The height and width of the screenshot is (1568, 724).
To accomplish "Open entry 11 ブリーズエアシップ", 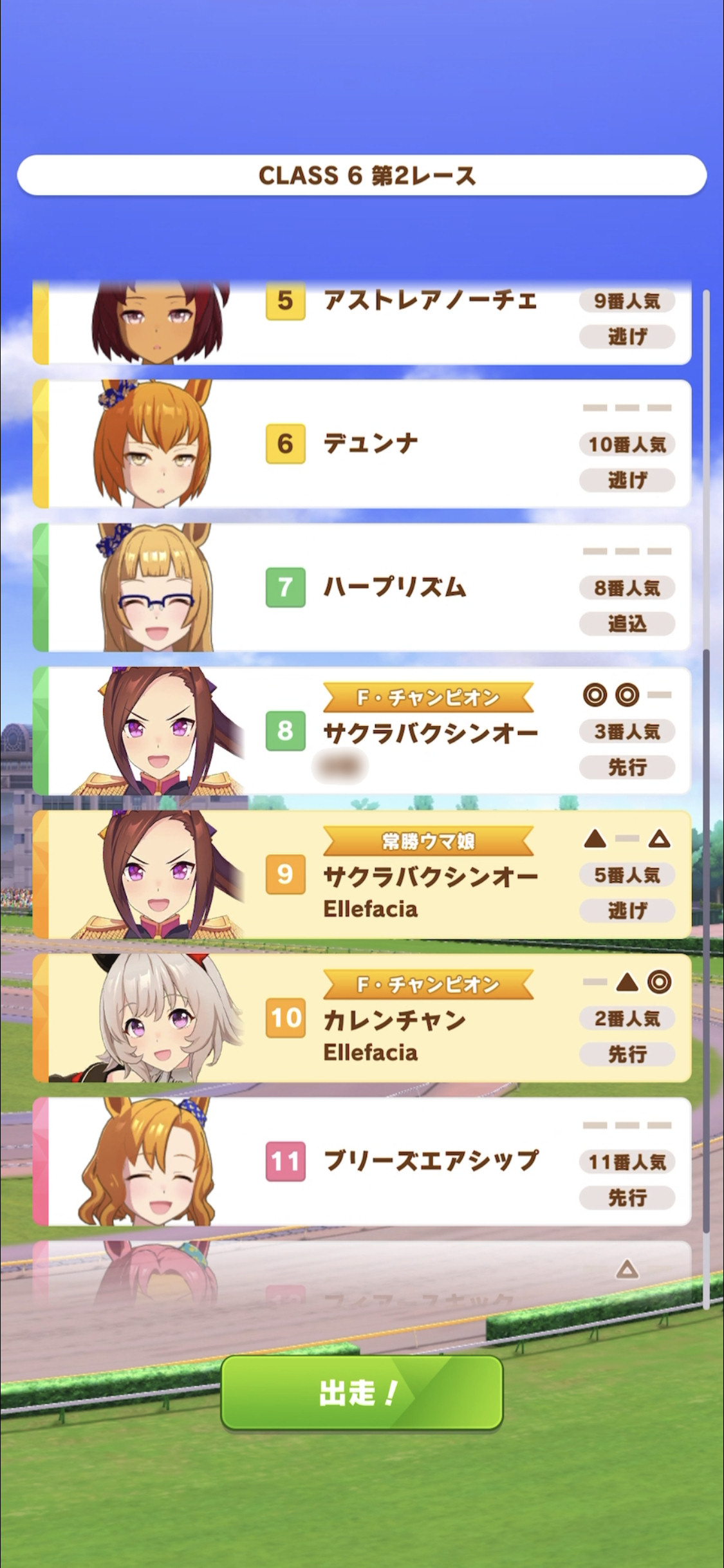I will point(362,1161).
